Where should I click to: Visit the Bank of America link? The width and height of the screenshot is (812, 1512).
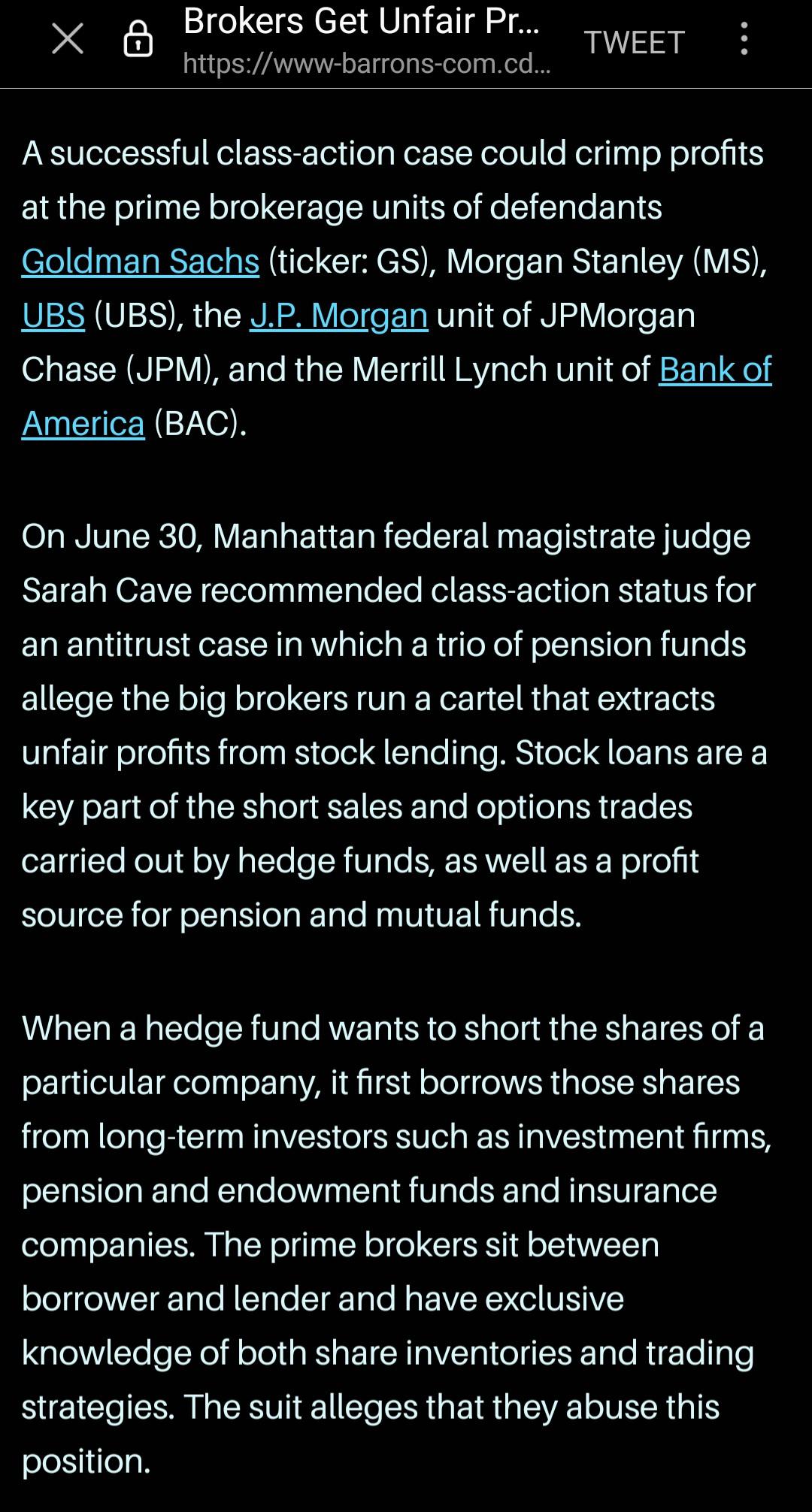714,370
